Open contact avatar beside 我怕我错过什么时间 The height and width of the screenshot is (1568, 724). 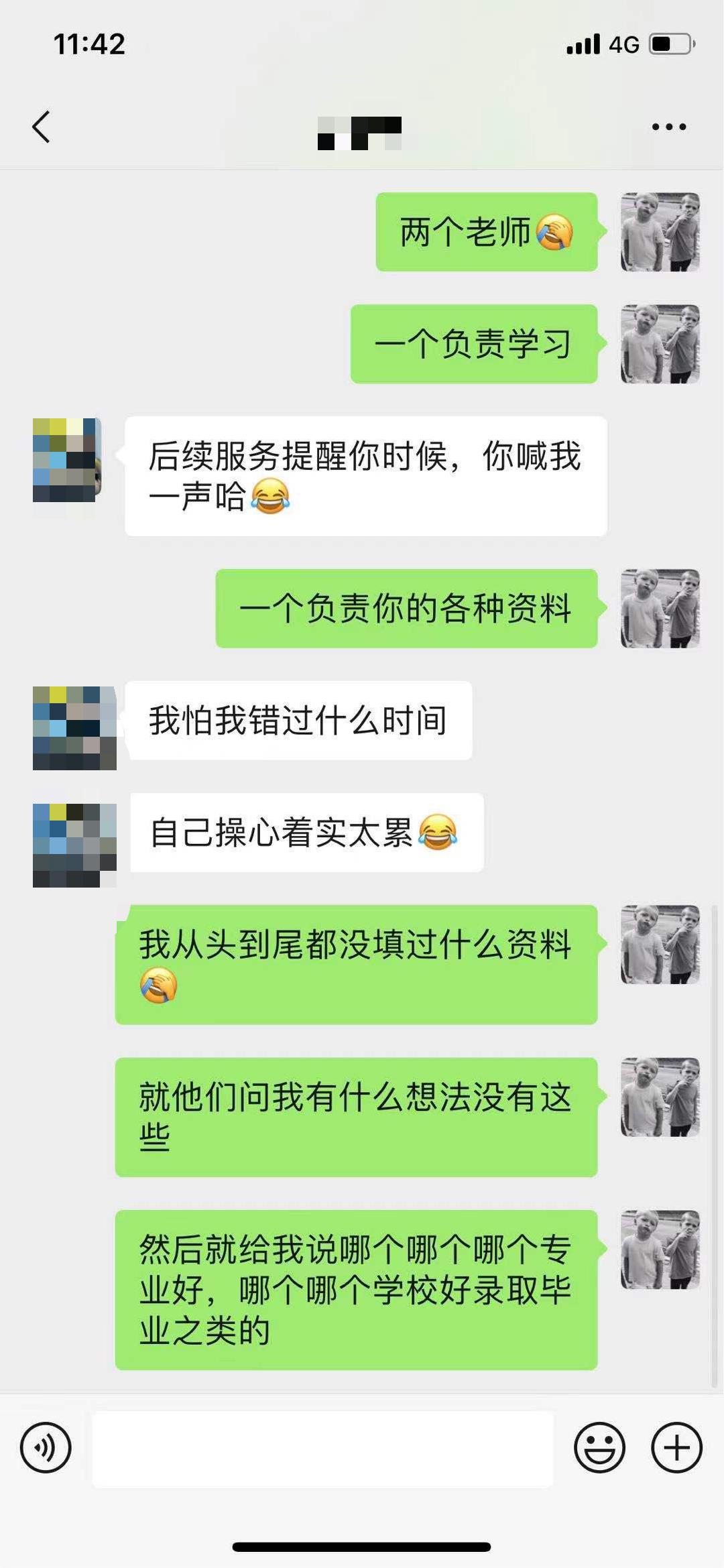click(x=74, y=728)
